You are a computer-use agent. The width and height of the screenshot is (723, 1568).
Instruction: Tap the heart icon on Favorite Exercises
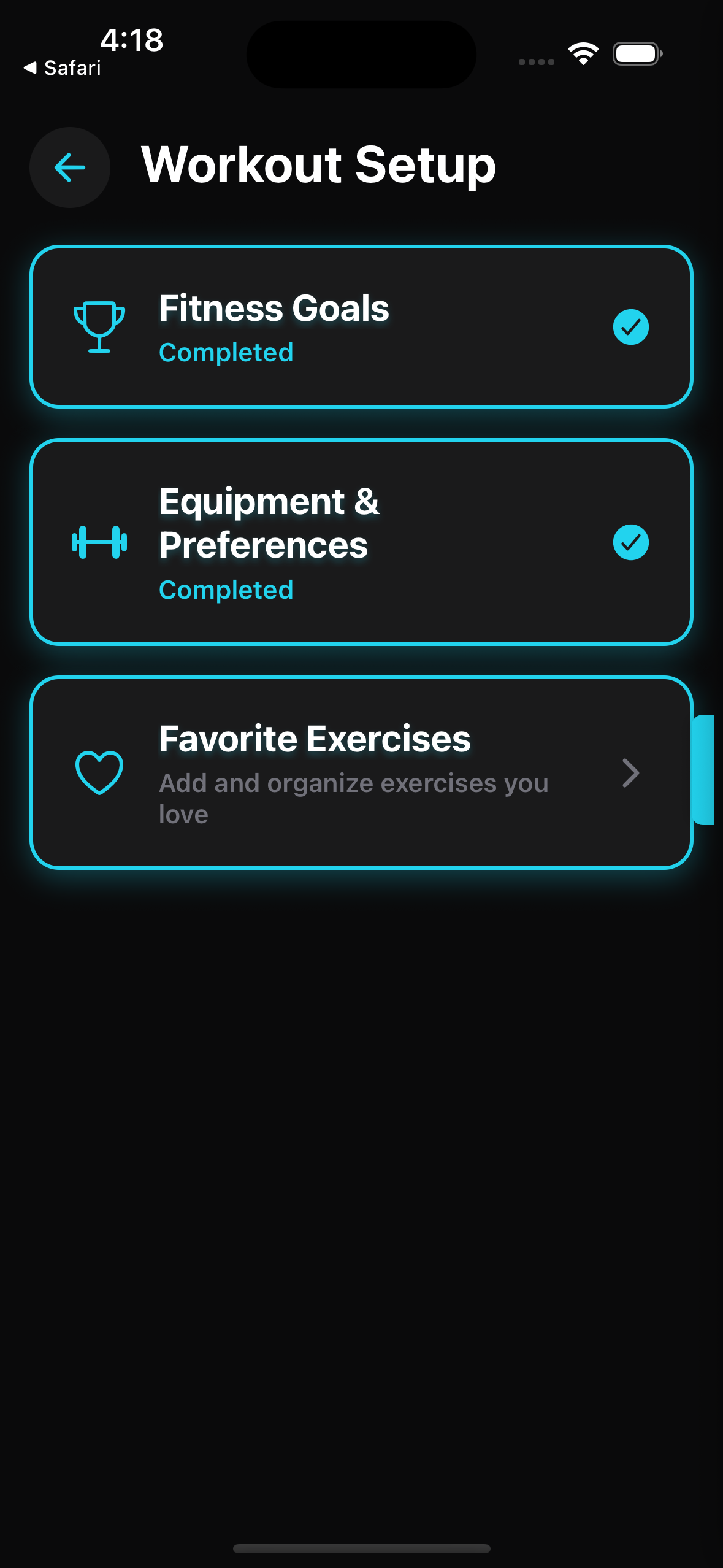[99, 772]
